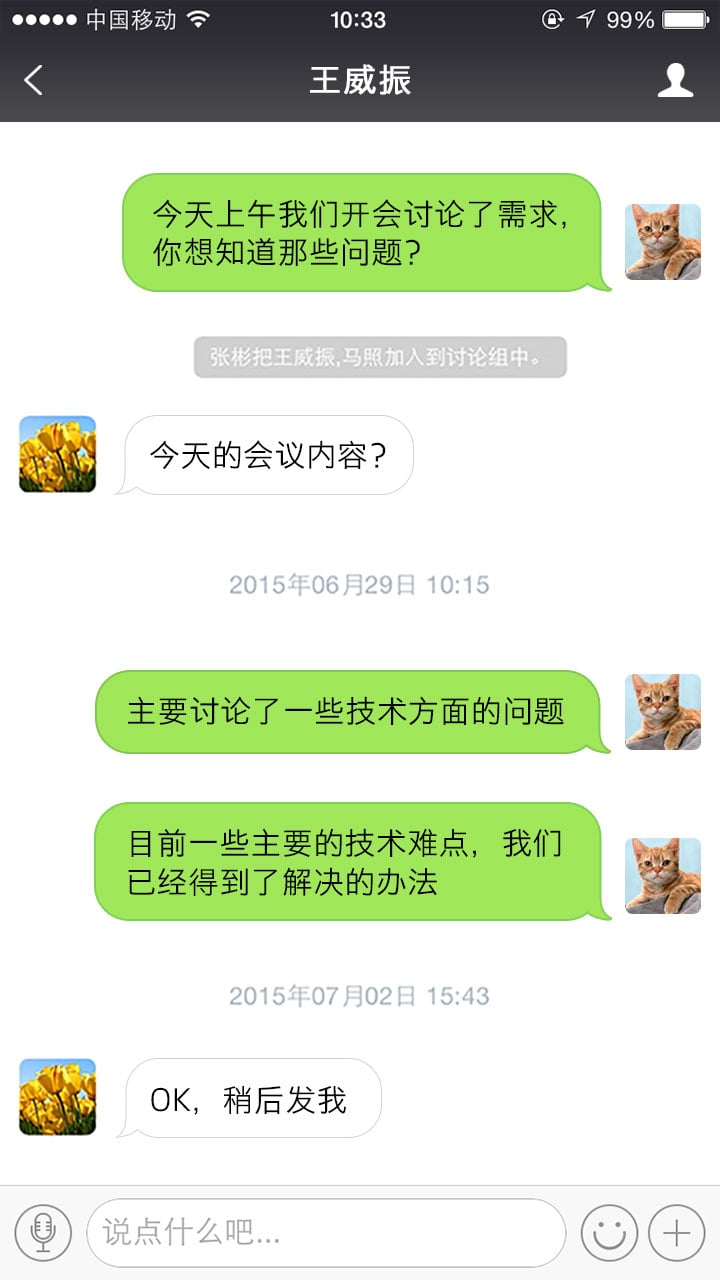This screenshot has height=1280, width=720.
Task: Tap cat avatar beside 今天上午我们开会 message
Action: pos(663,242)
